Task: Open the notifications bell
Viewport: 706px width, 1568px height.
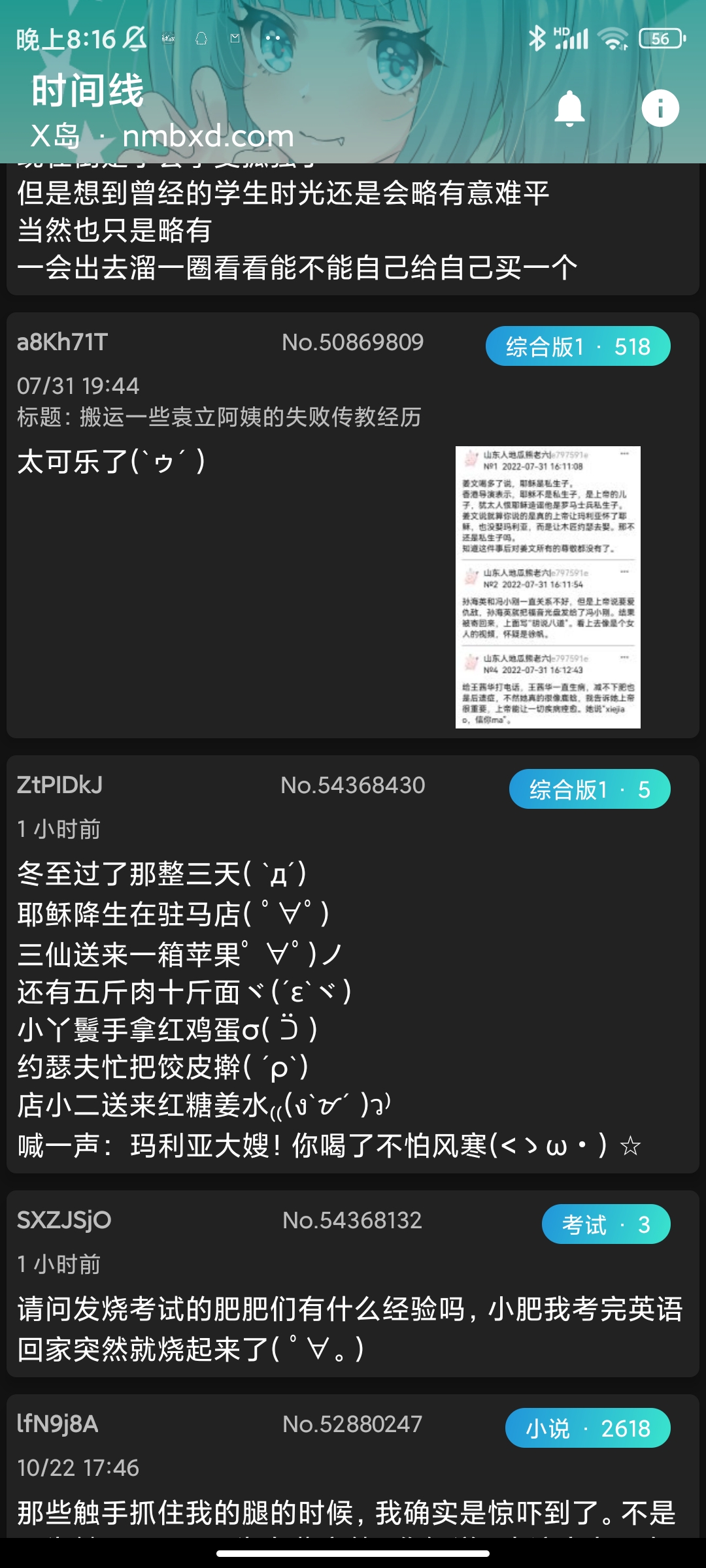Action: [569, 108]
